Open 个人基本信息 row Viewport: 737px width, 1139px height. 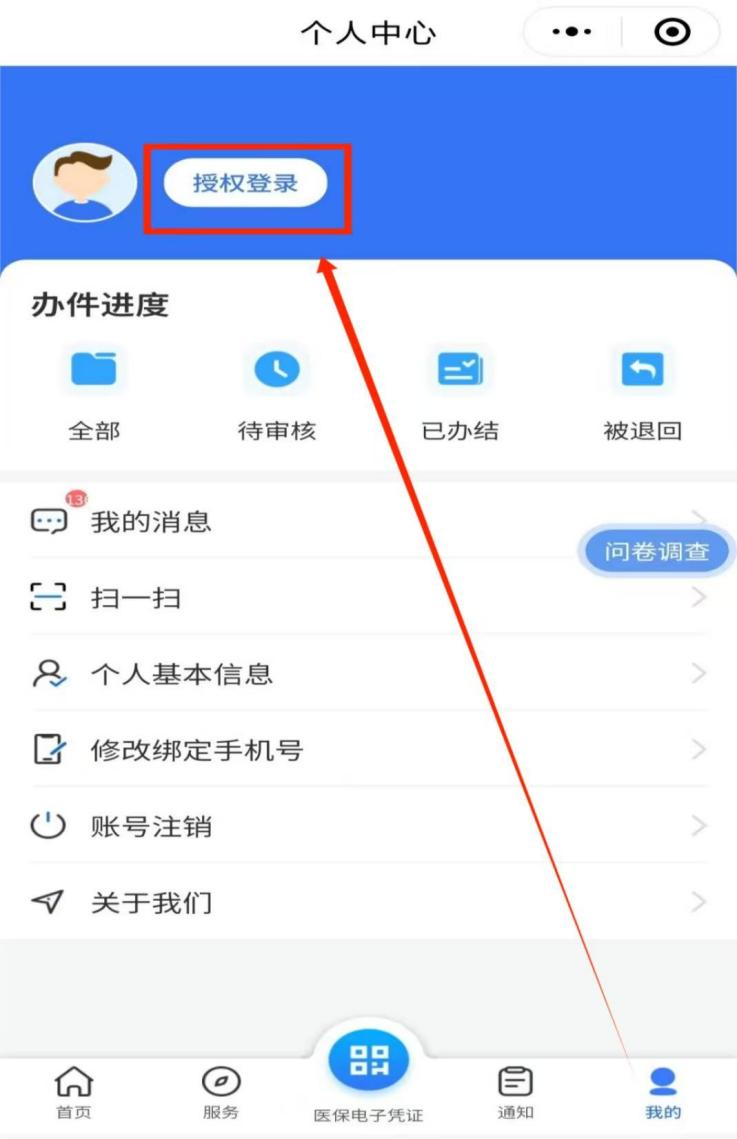300,674
